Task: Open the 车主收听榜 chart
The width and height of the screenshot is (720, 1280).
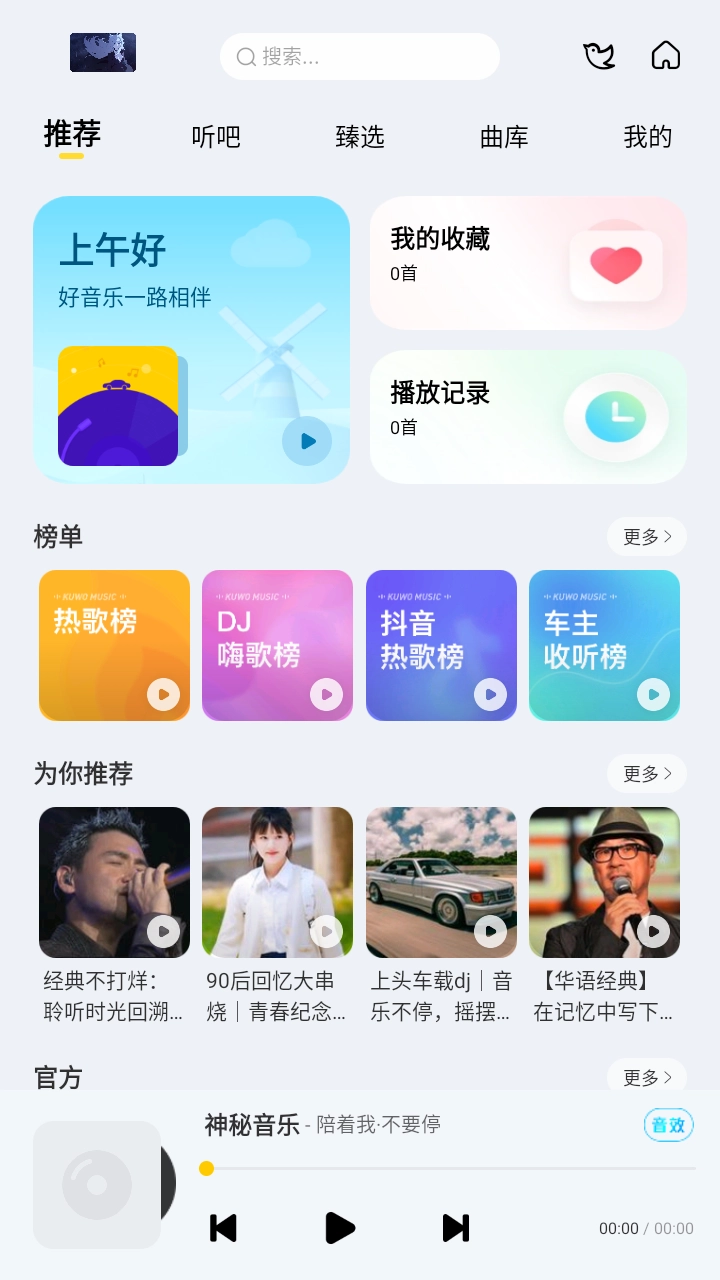Action: coord(604,645)
